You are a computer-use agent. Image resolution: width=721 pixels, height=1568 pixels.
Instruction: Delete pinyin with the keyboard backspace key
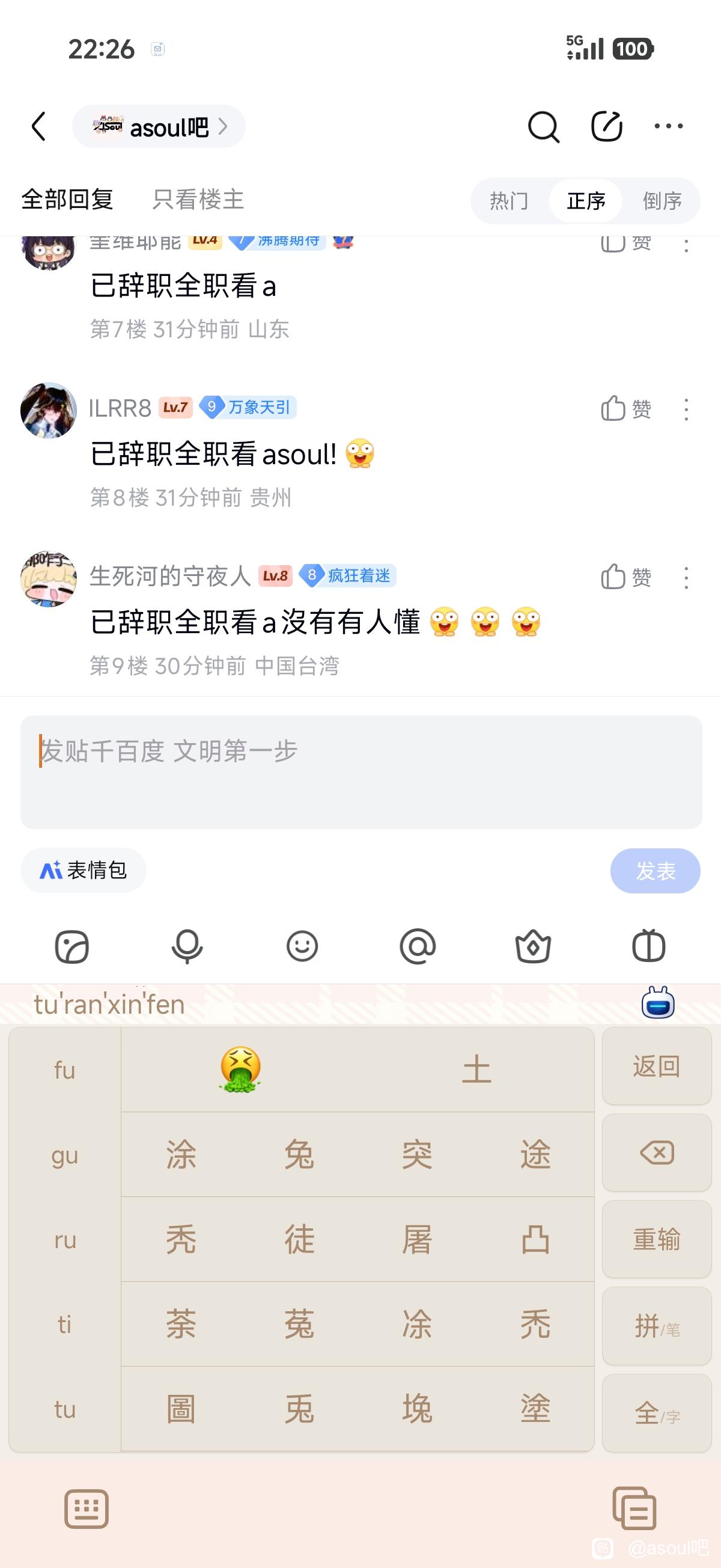657,1153
